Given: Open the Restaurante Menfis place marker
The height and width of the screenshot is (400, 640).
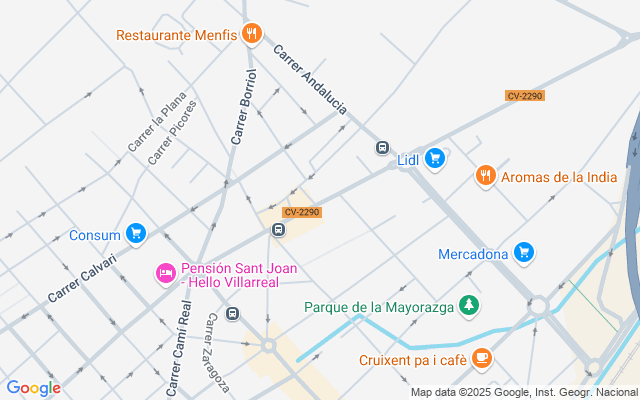Looking at the screenshot, I should 251,35.
